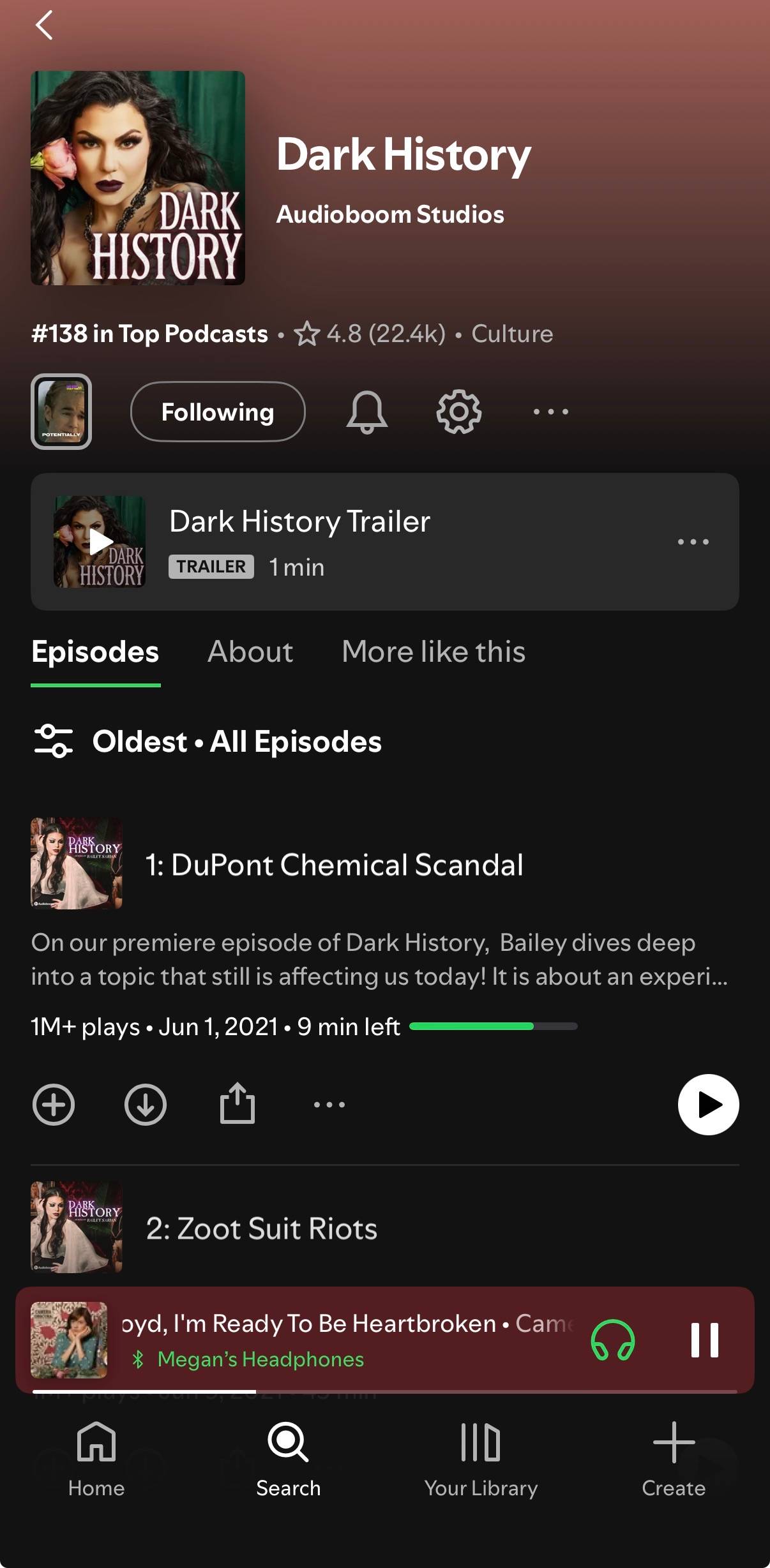Open podcast settings gear icon

[x=458, y=412]
